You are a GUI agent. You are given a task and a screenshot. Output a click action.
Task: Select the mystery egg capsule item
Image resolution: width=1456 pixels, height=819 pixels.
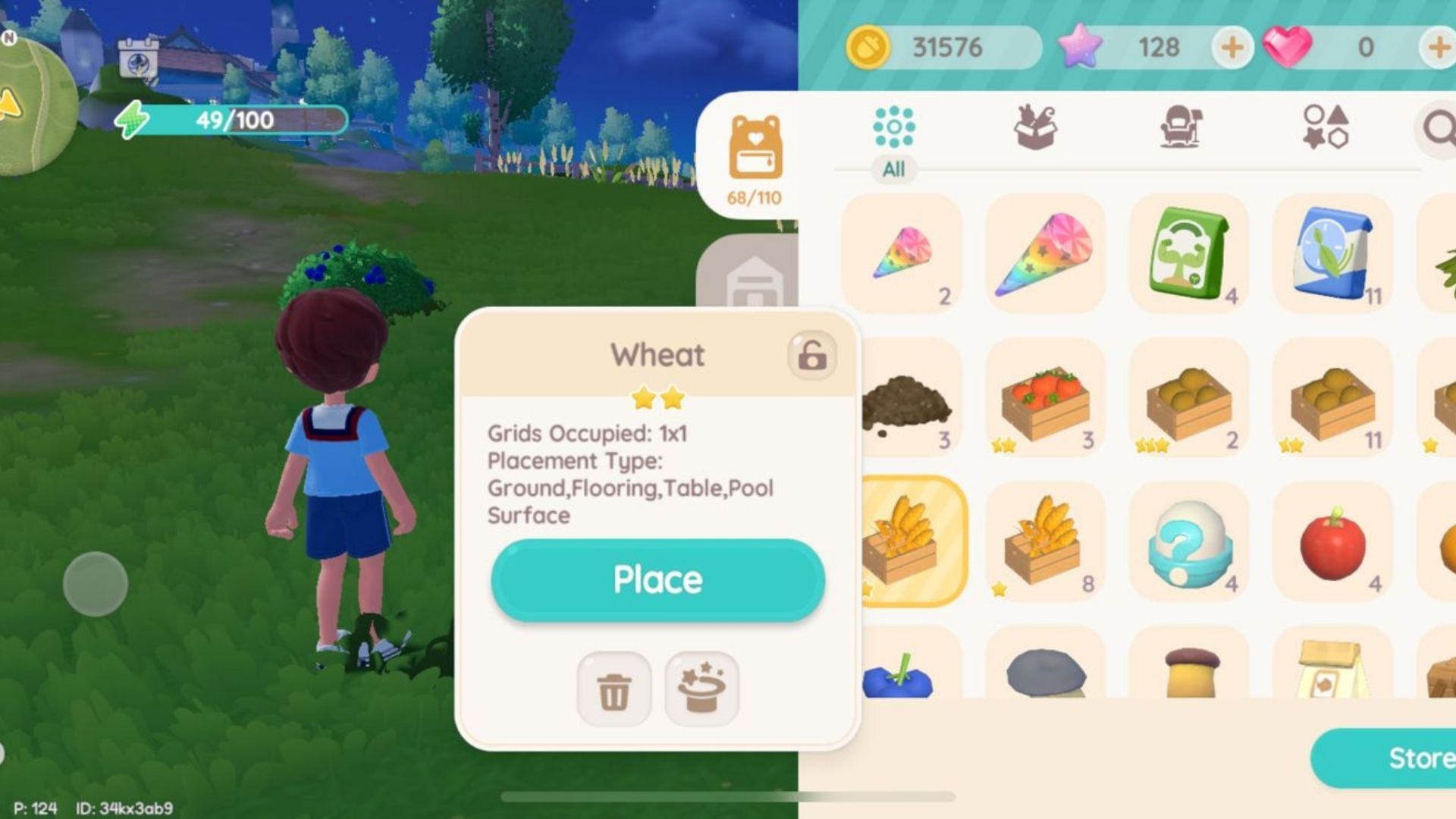tap(1188, 541)
